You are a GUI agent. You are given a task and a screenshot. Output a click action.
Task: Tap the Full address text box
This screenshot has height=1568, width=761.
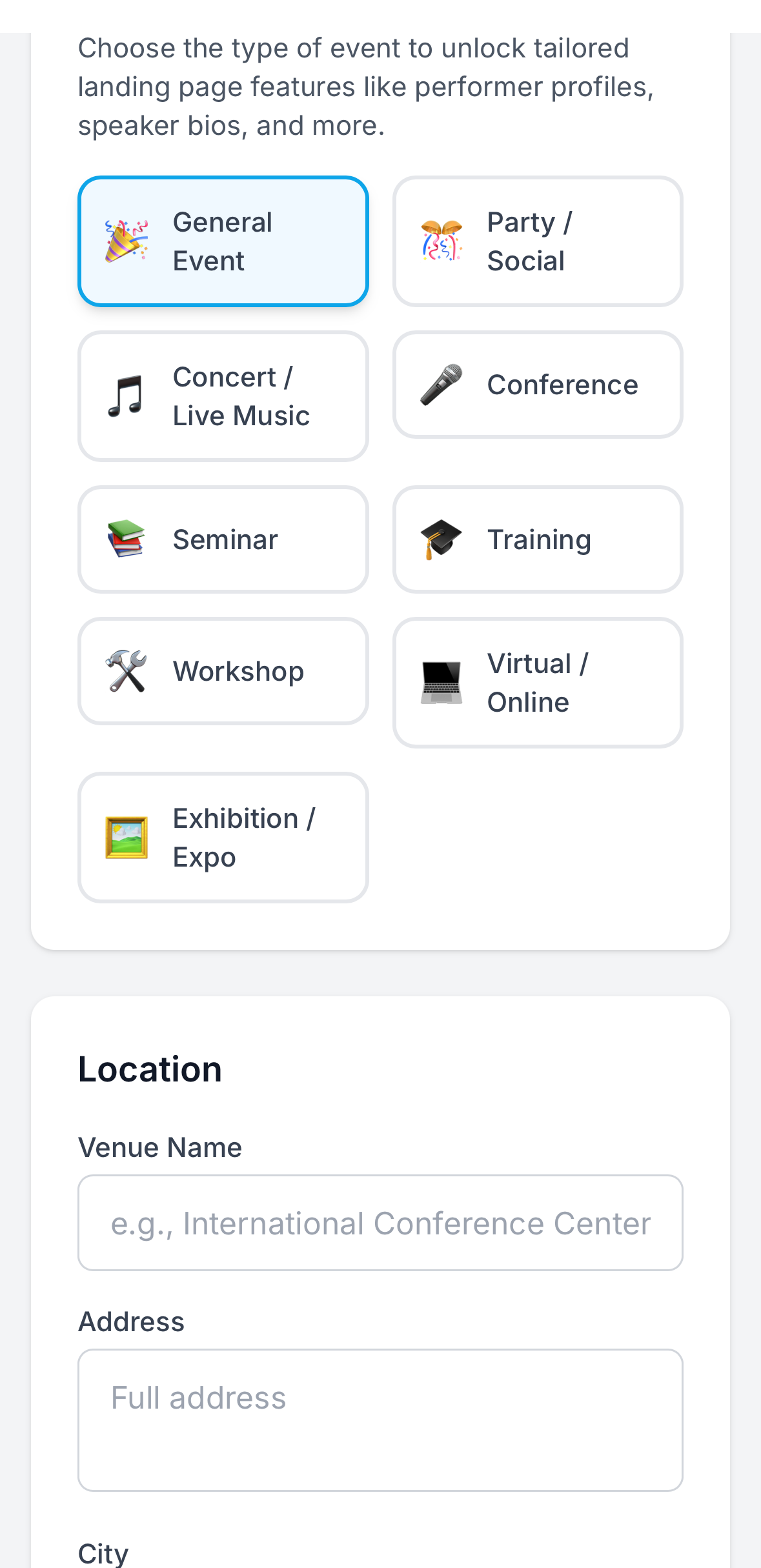coord(380,1420)
